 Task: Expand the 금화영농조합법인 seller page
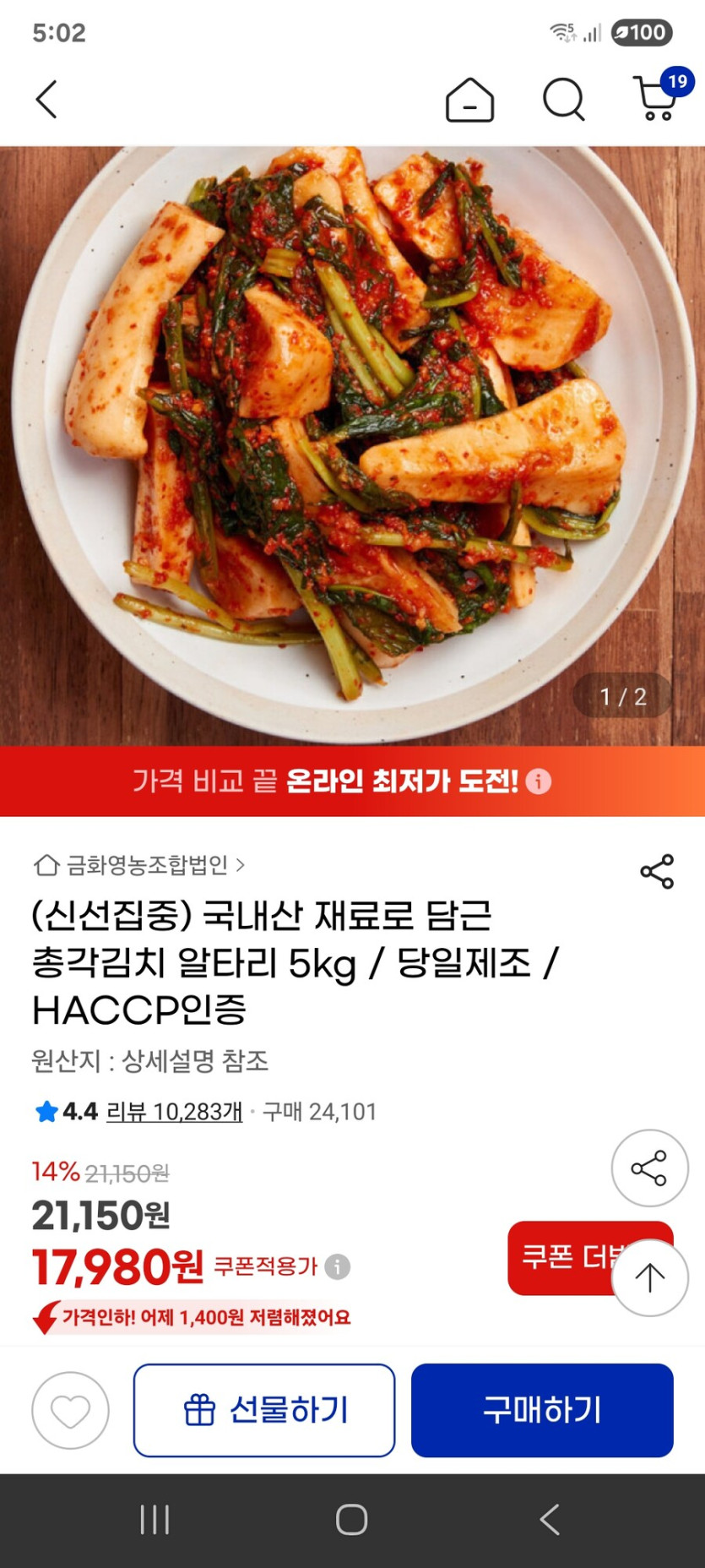[139, 864]
